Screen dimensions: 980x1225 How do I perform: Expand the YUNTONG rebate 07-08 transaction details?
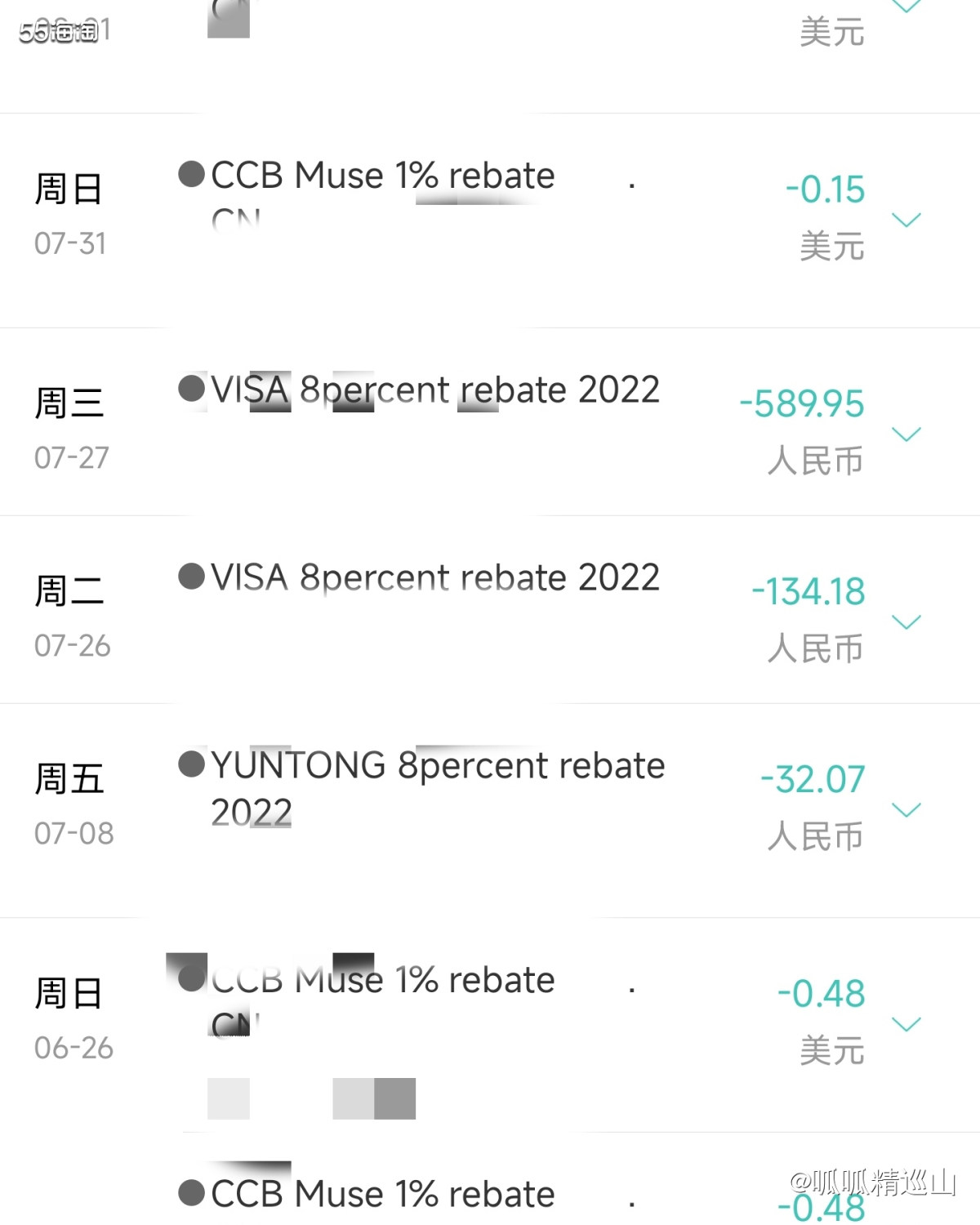(906, 810)
